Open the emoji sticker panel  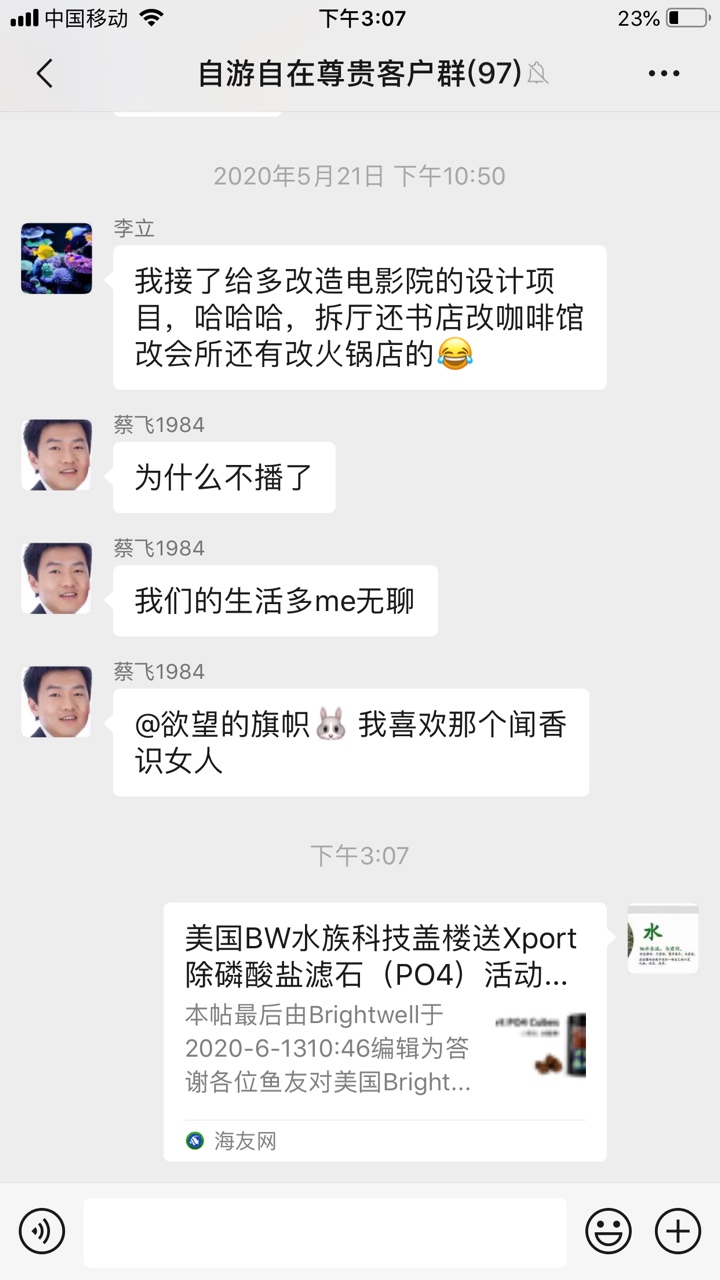[x=607, y=1230]
